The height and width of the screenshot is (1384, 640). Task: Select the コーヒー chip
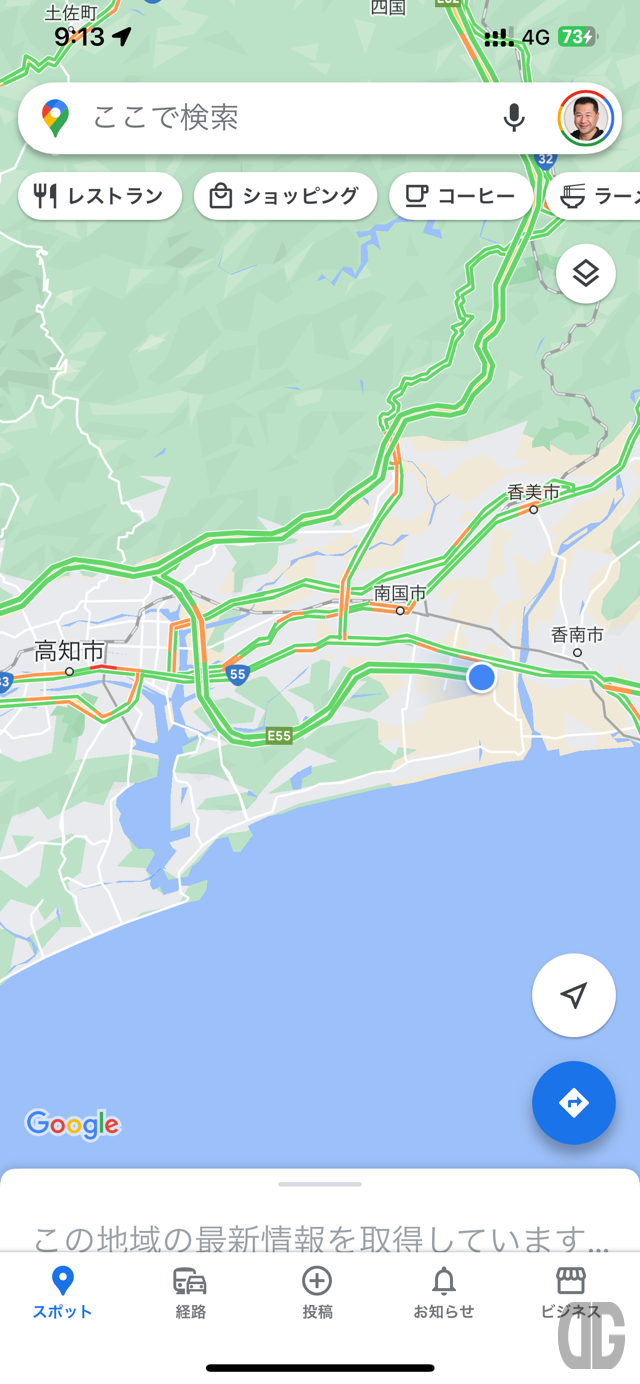461,196
